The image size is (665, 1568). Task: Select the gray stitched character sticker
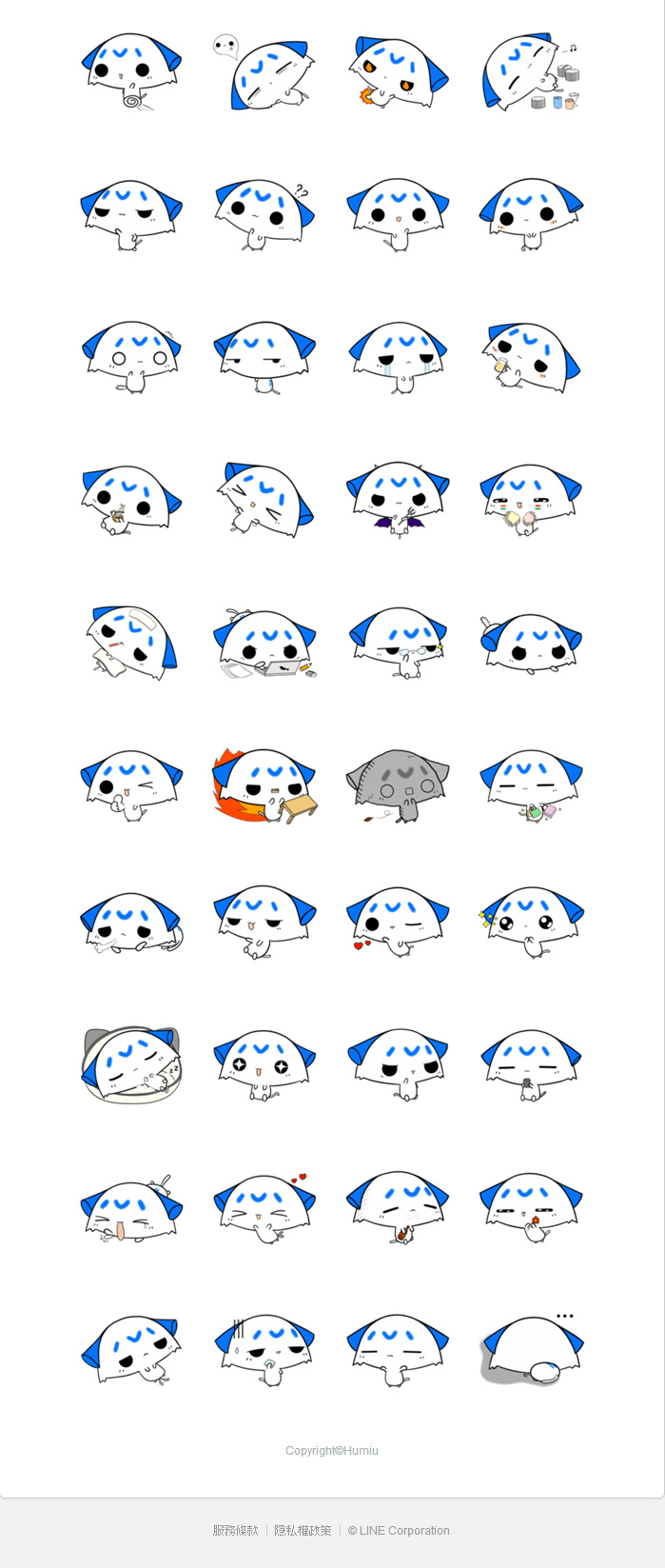pos(398,785)
